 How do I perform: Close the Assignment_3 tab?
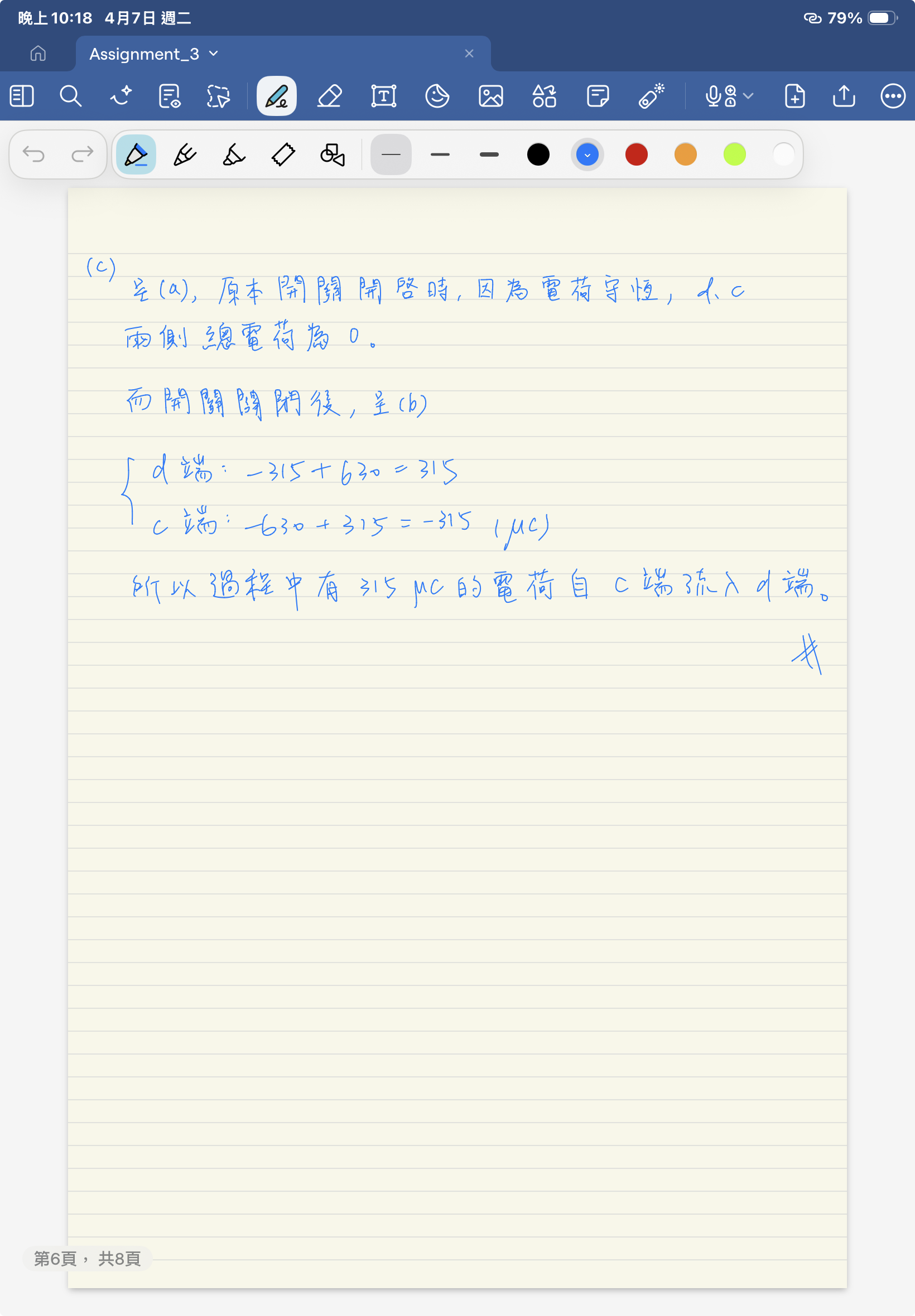tap(469, 54)
